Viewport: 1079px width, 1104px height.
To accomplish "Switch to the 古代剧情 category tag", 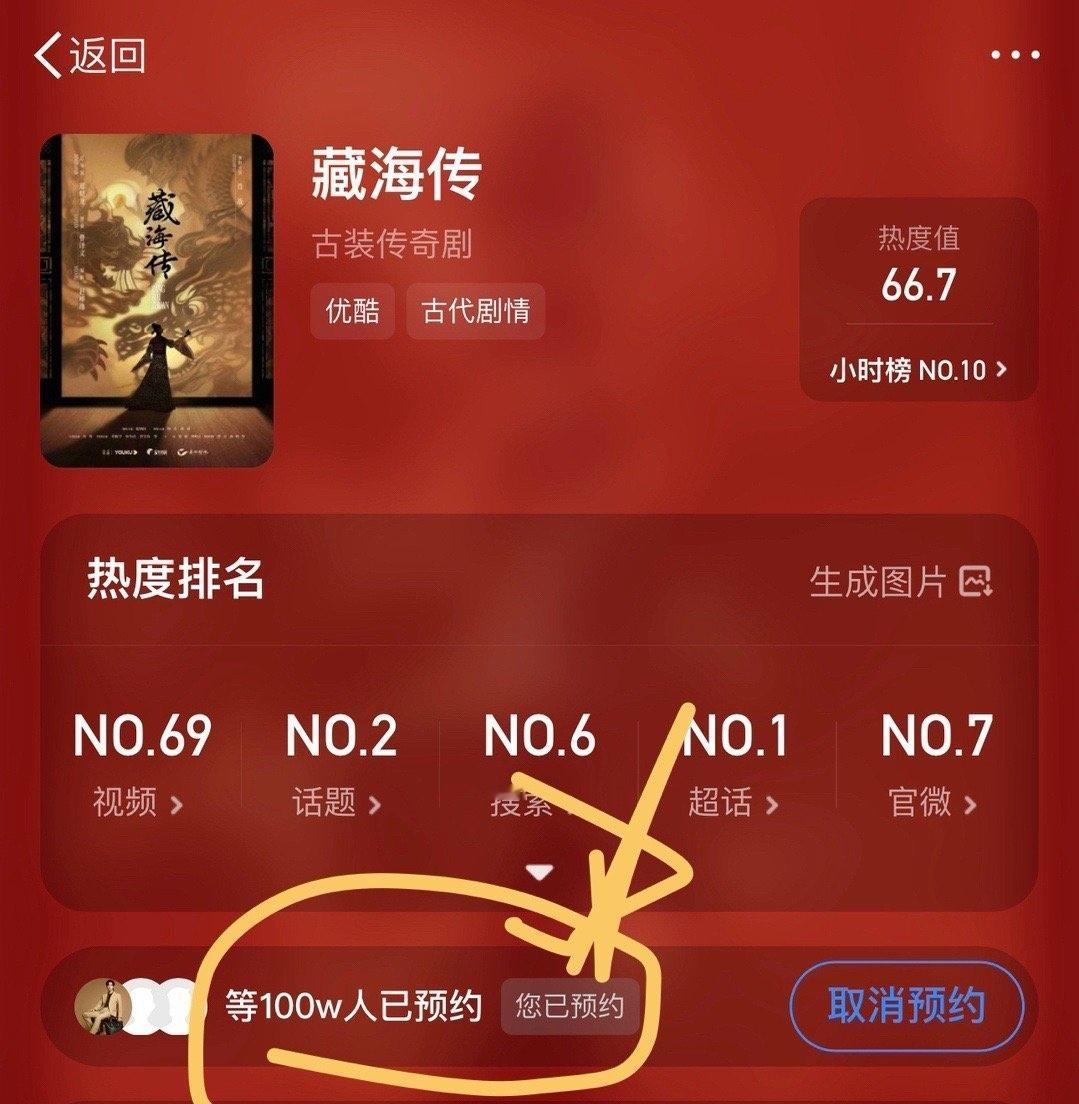I will tap(474, 312).
